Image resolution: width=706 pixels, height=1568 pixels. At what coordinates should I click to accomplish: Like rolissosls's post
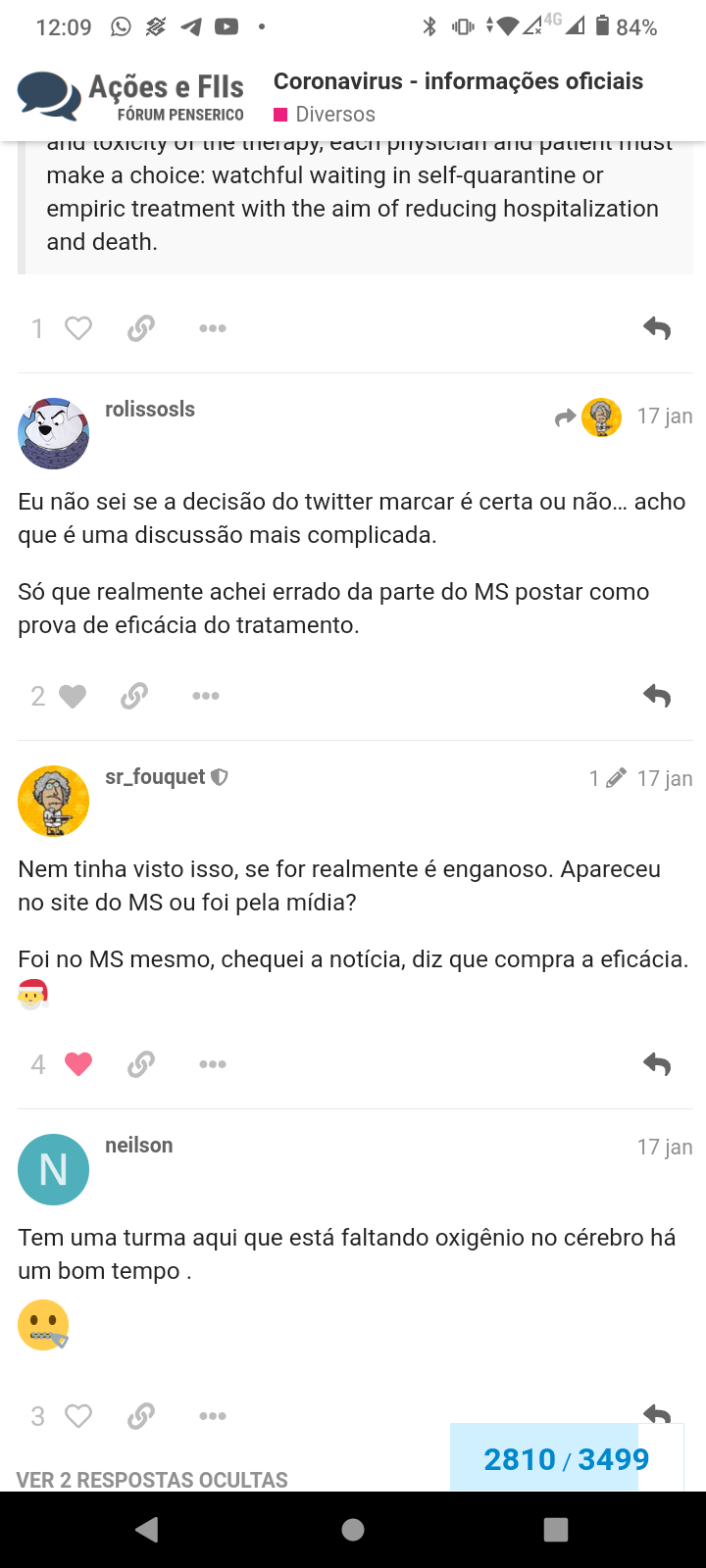tap(73, 696)
